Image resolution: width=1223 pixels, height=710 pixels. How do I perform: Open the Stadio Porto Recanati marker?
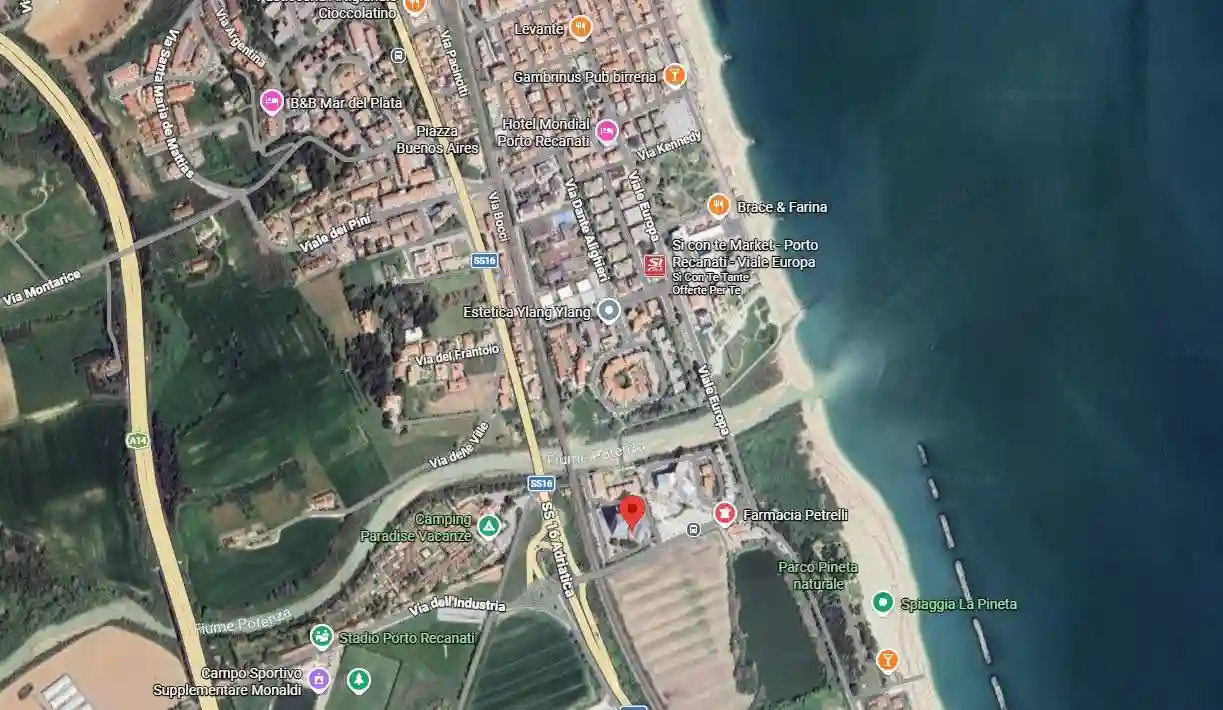click(x=321, y=637)
